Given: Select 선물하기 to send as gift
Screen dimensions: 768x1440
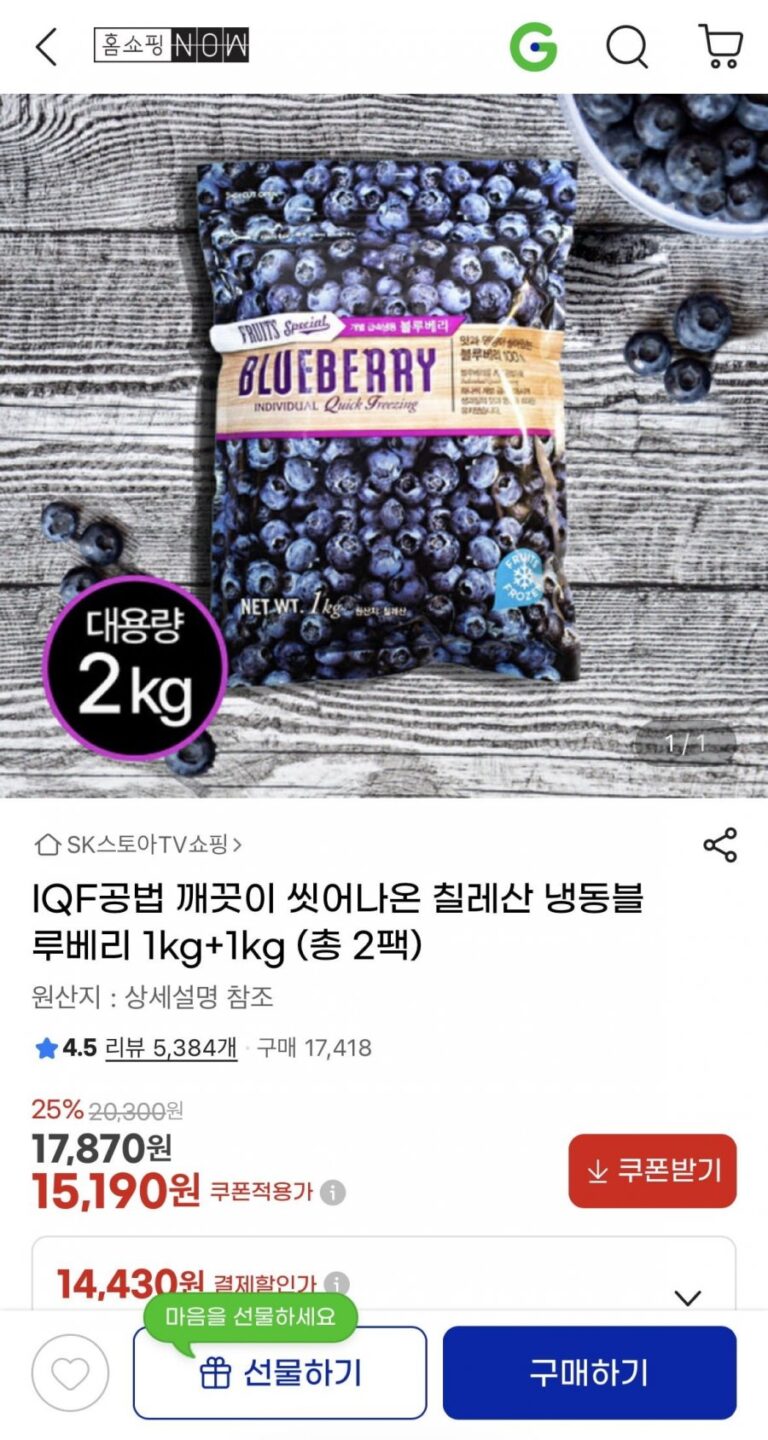Looking at the screenshot, I should 280,1373.
